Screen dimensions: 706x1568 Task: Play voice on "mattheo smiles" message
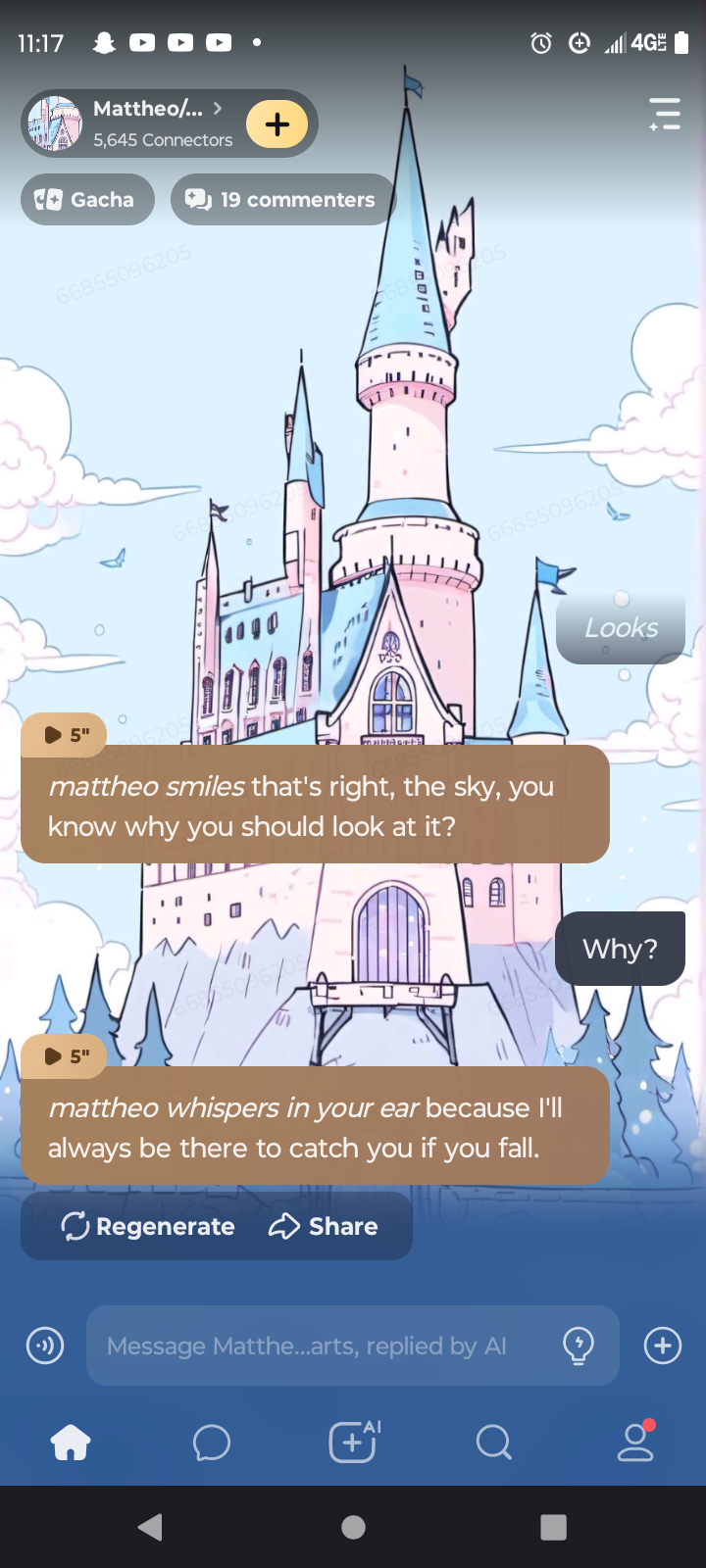tap(65, 735)
